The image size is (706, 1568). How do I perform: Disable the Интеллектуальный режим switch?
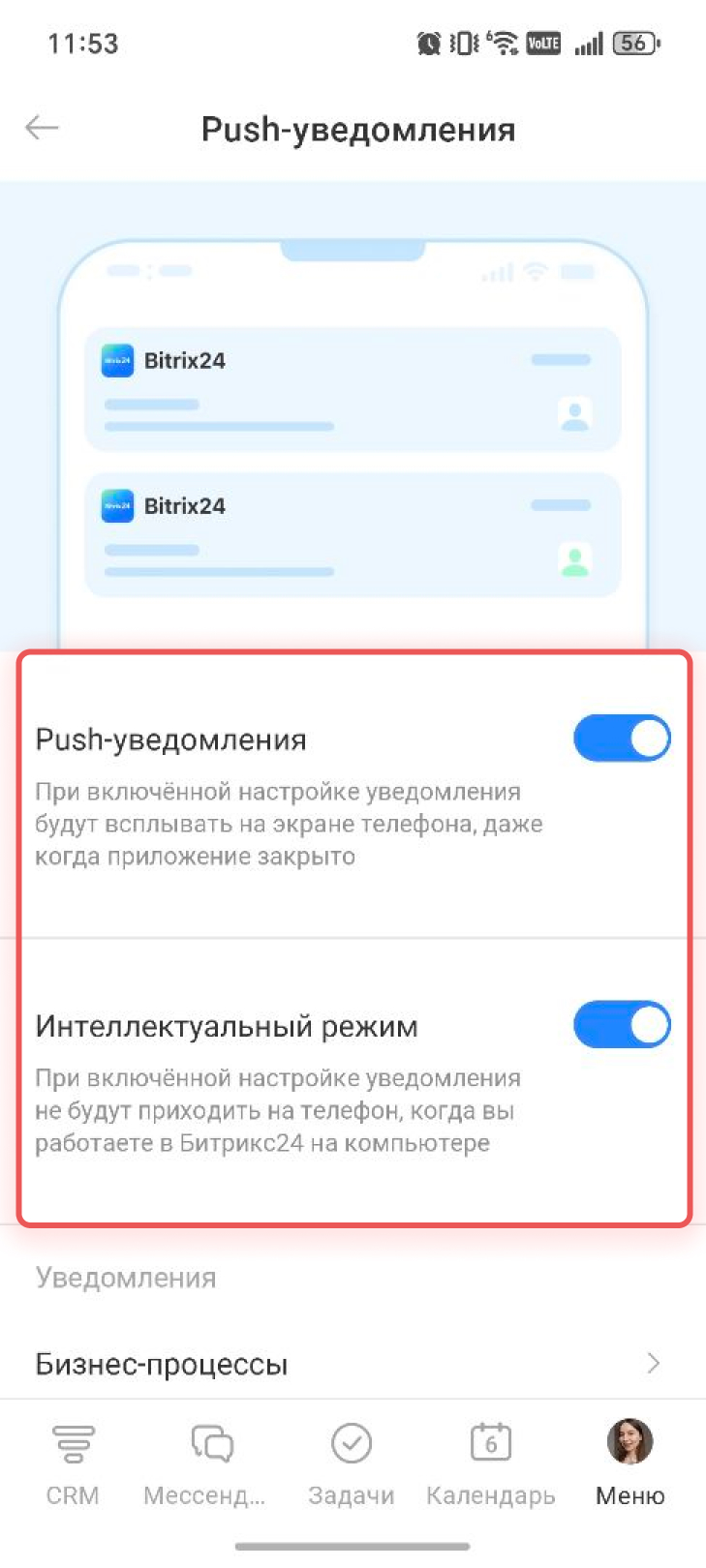(x=622, y=1025)
